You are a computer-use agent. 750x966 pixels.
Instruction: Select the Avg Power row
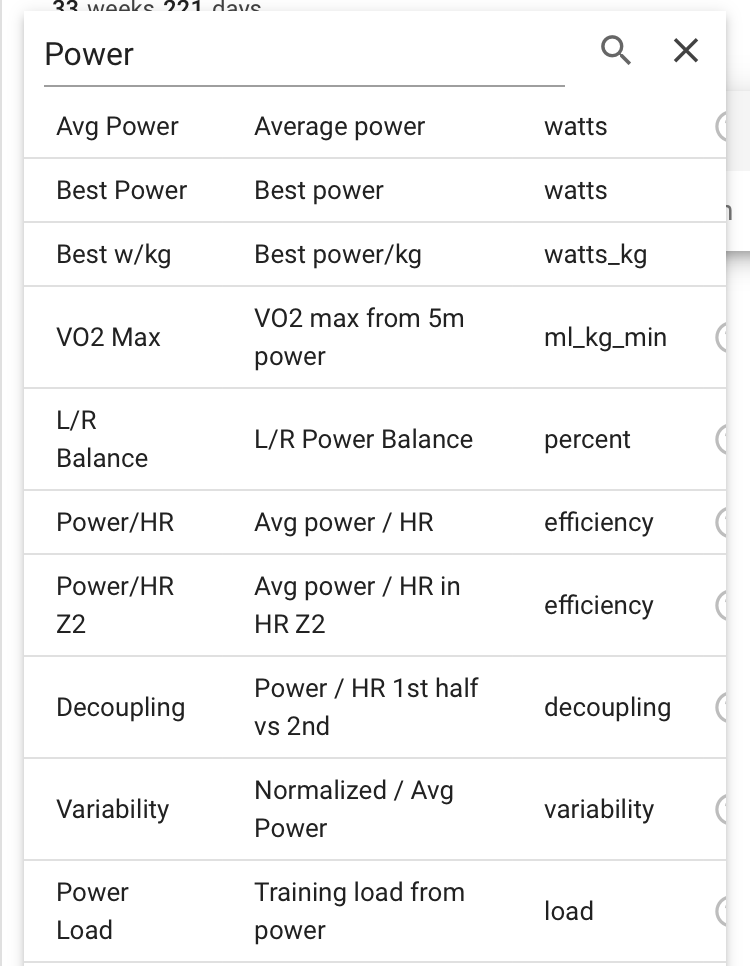tap(375, 127)
